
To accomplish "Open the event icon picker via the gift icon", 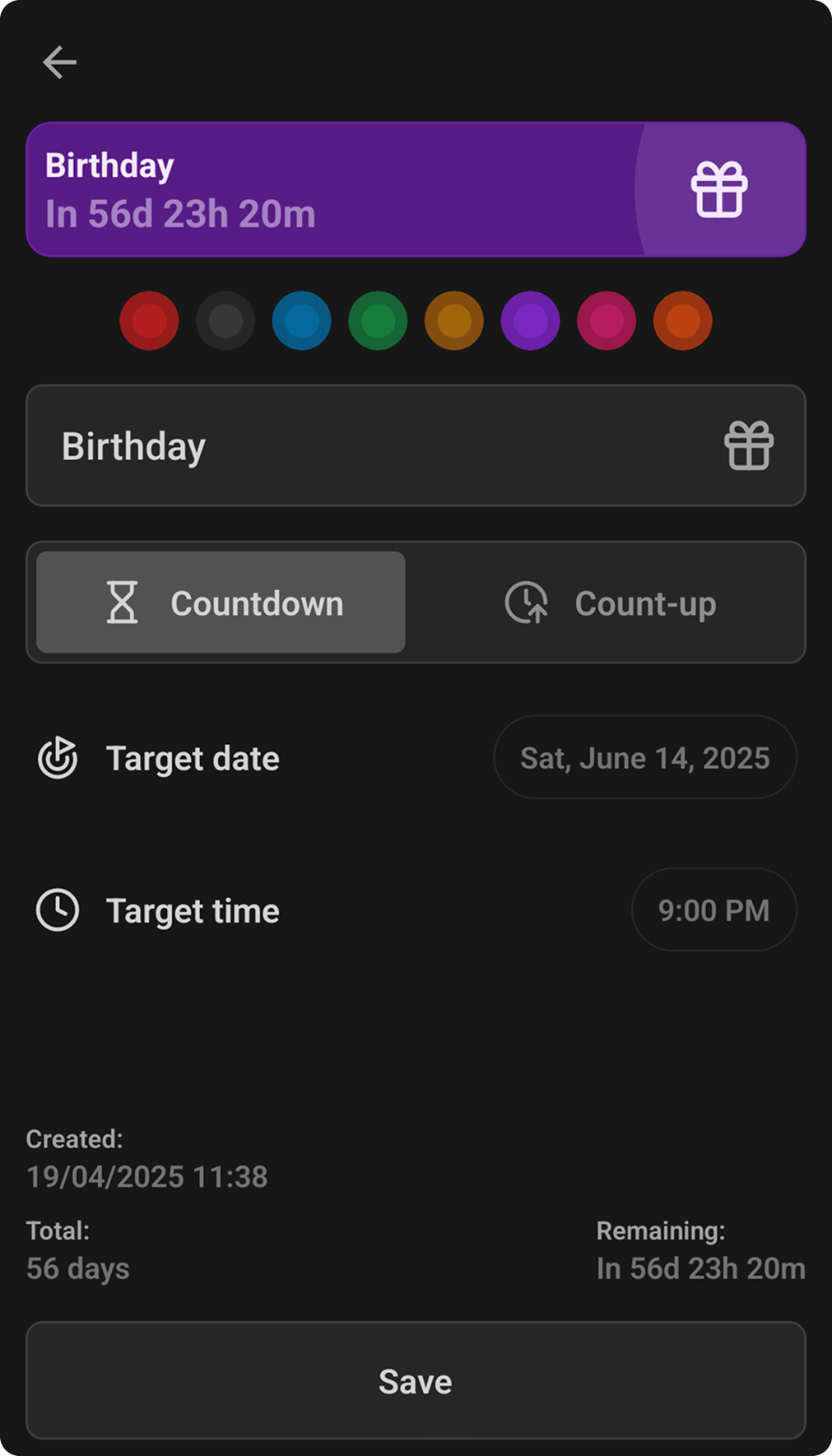I will 749,445.
